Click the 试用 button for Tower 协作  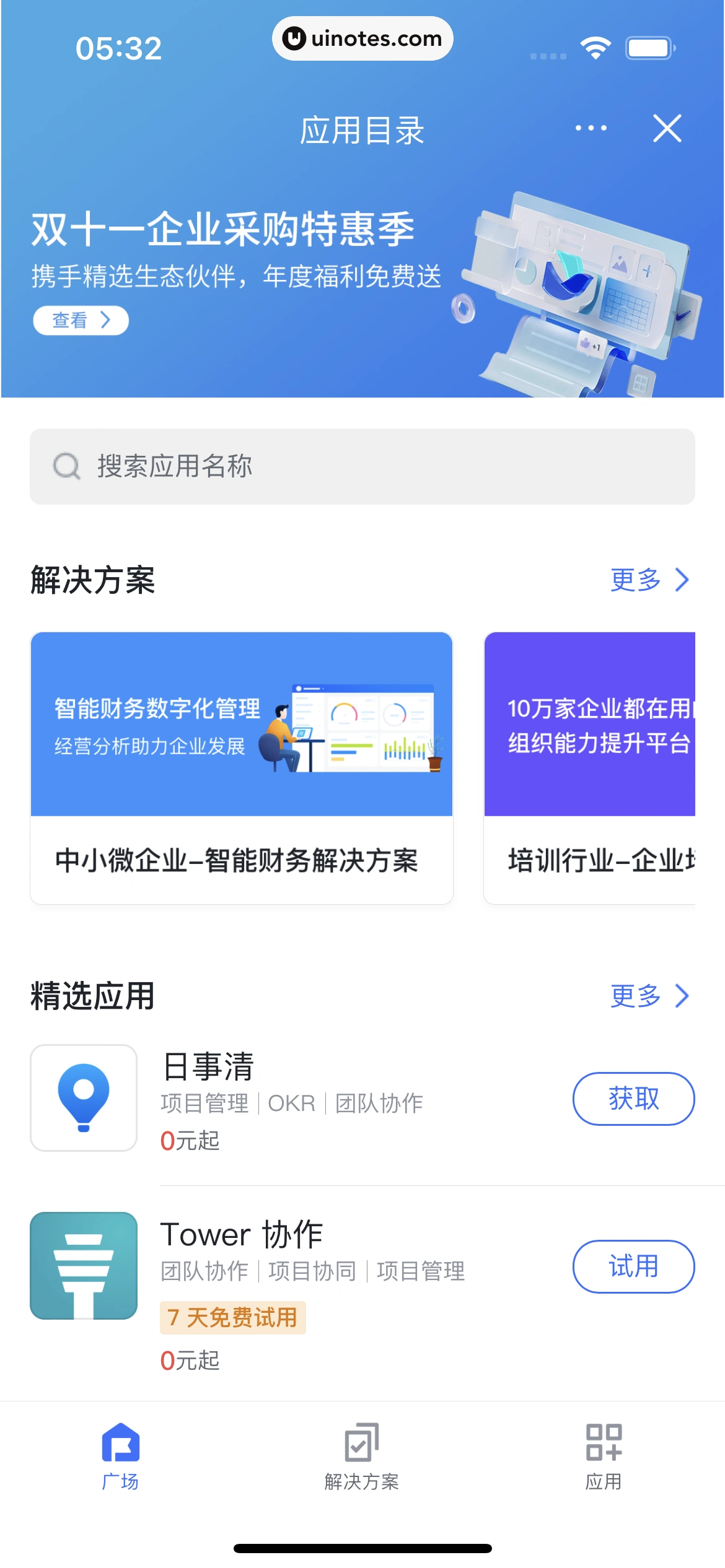pos(633,1266)
